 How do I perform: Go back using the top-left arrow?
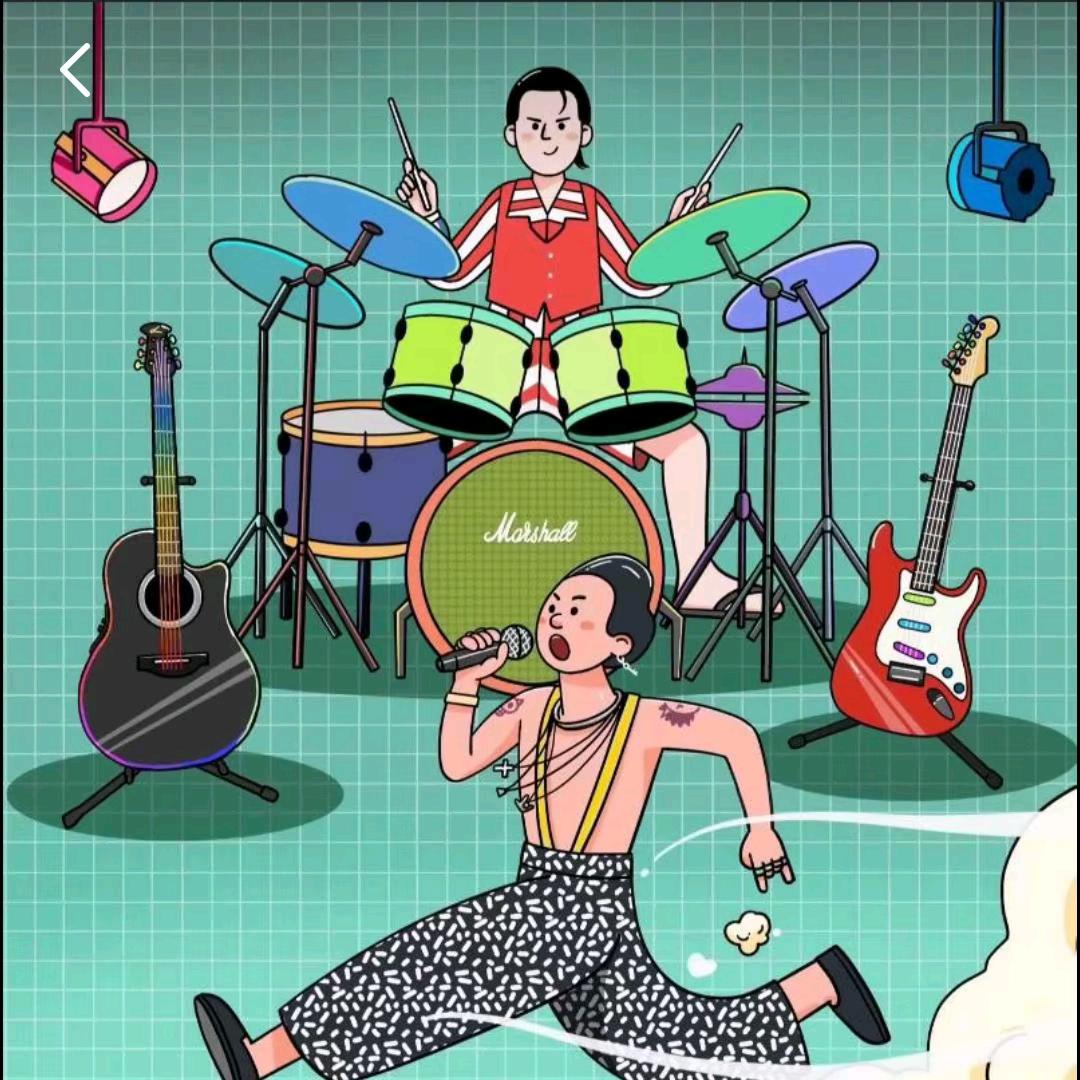click(x=75, y=70)
